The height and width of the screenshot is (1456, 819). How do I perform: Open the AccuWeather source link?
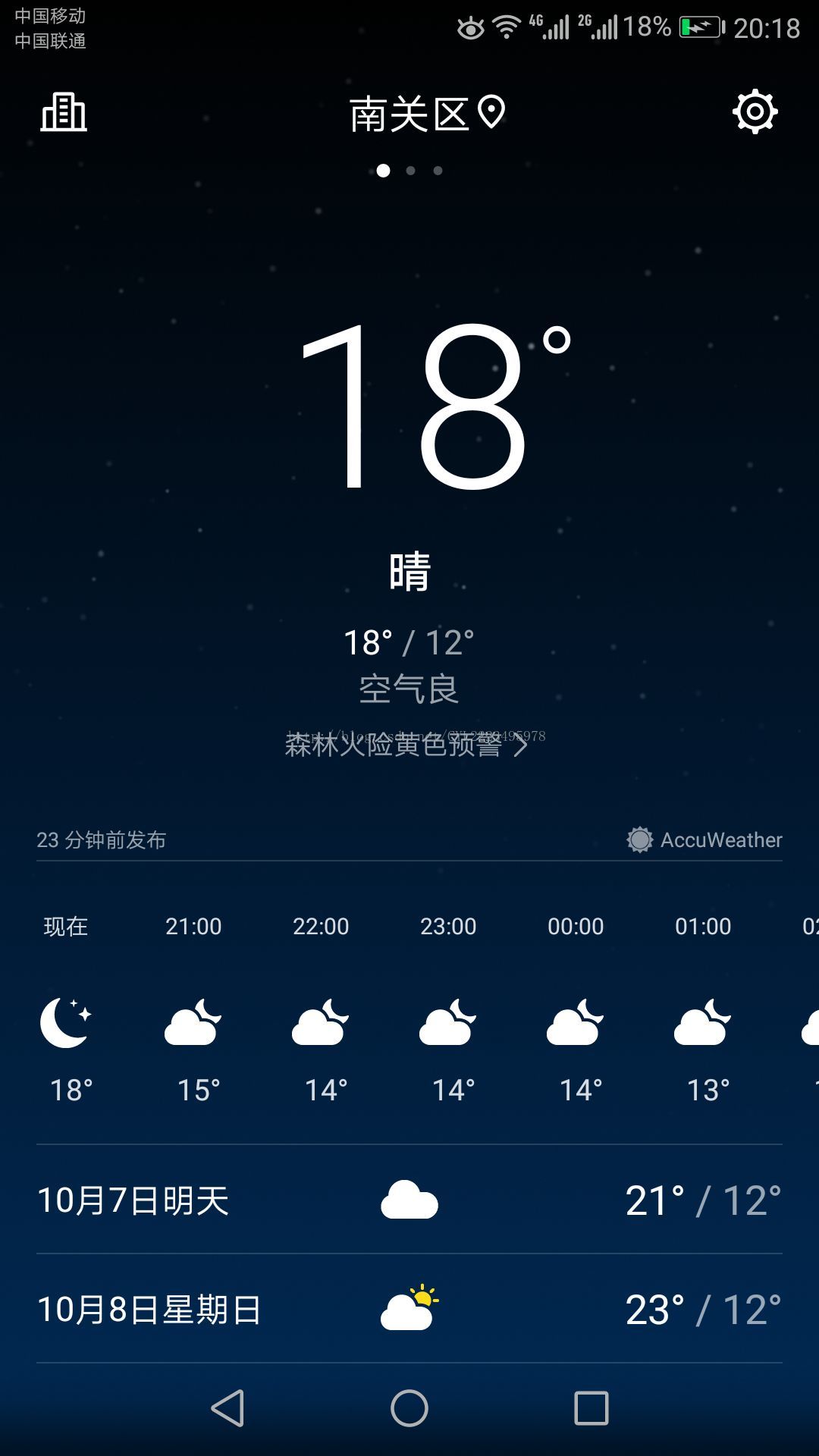704,839
